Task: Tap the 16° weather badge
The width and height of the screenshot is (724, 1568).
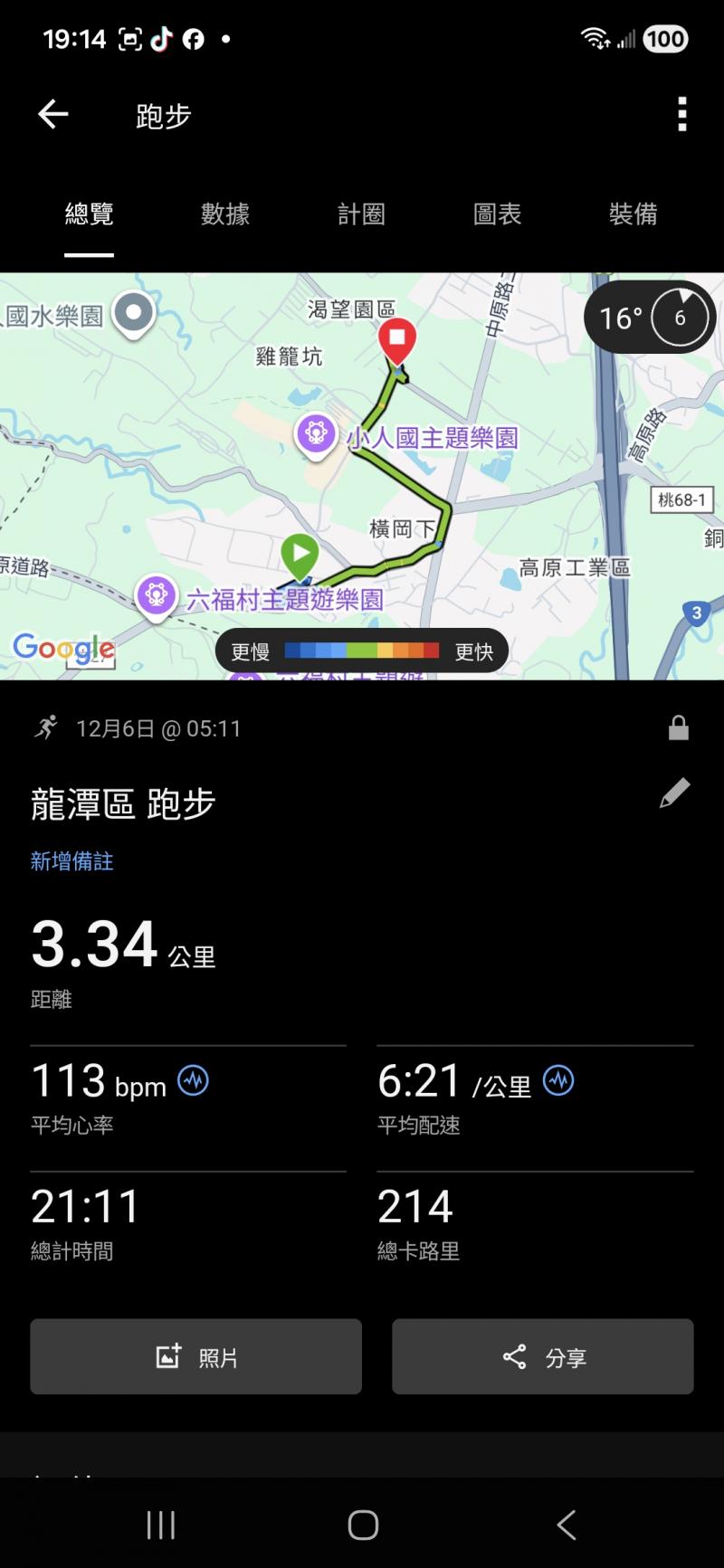Action: coord(650,318)
